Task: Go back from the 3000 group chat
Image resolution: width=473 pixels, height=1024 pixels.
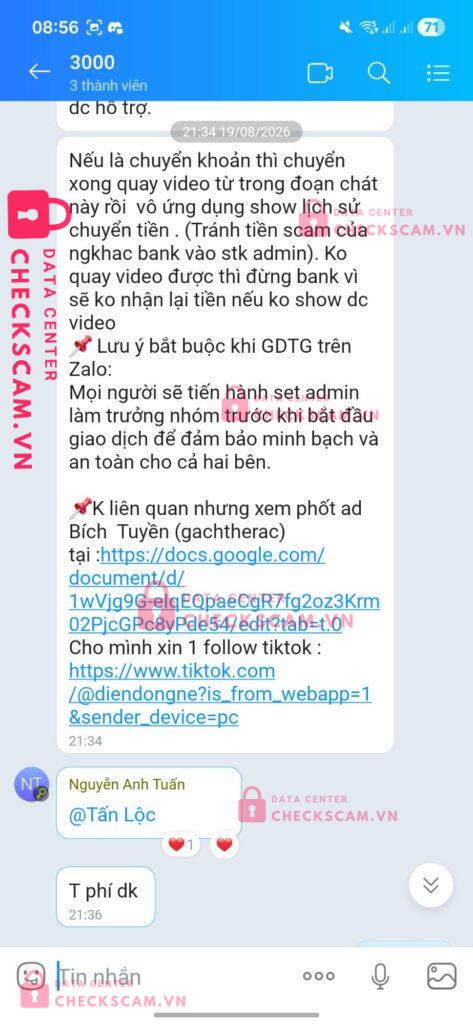Action: coord(39,72)
